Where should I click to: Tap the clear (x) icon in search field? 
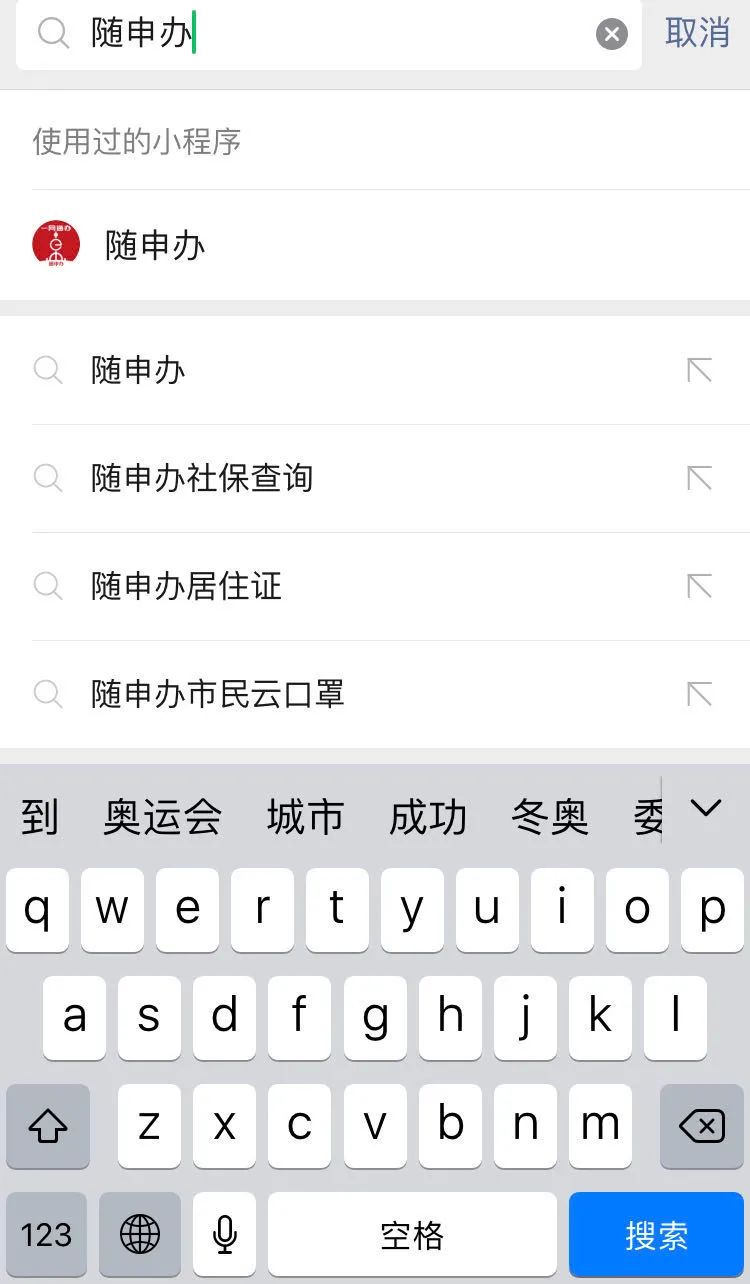[x=612, y=34]
